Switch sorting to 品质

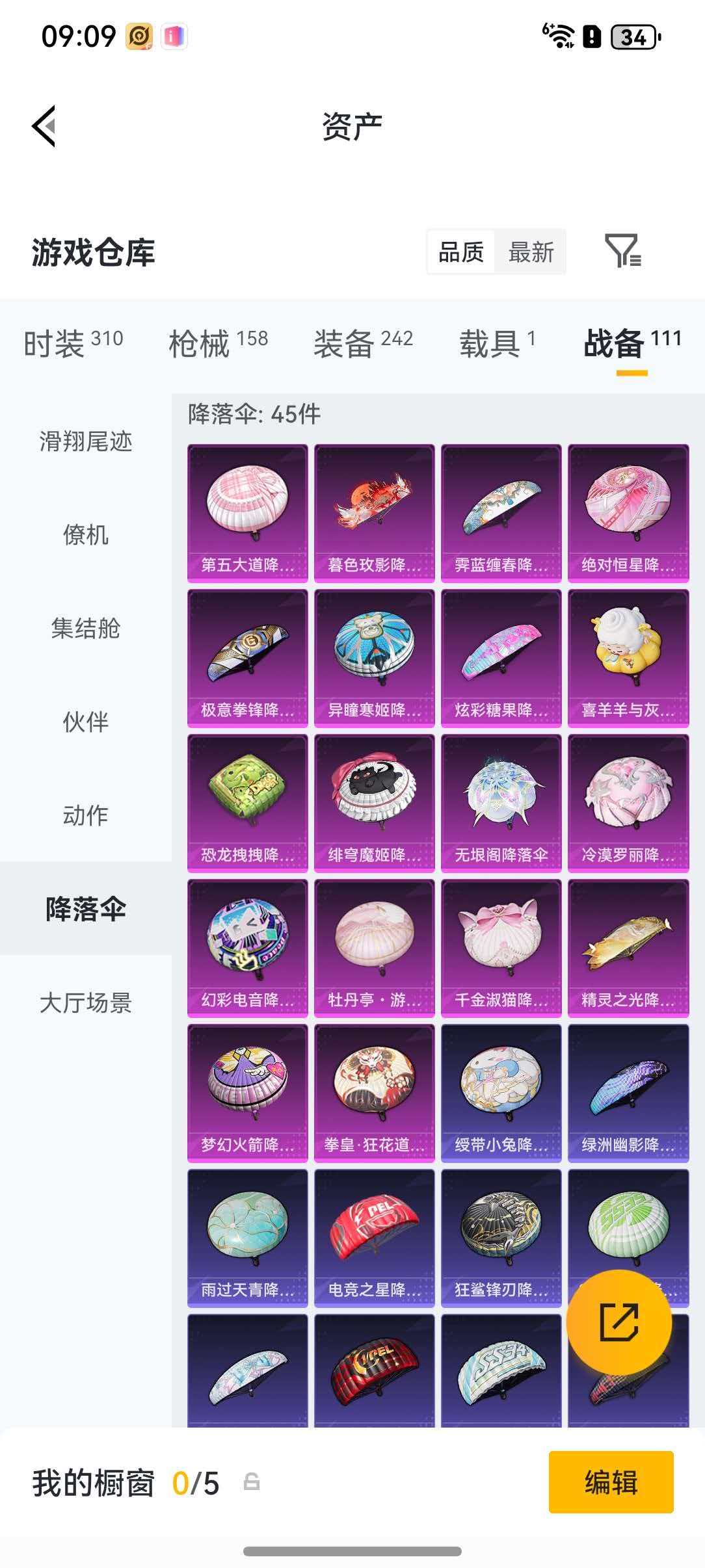460,252
